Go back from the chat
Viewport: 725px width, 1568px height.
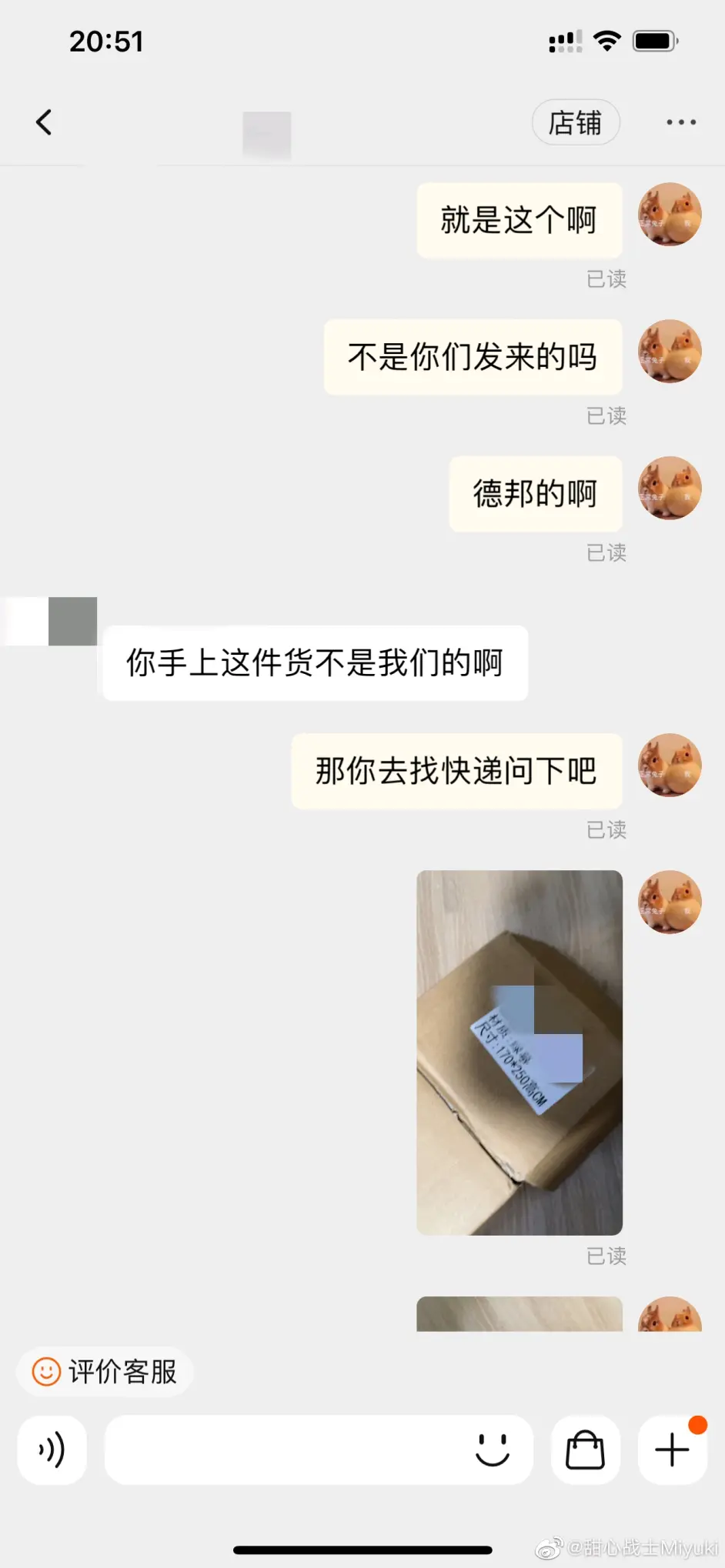[x=45, y=122]
